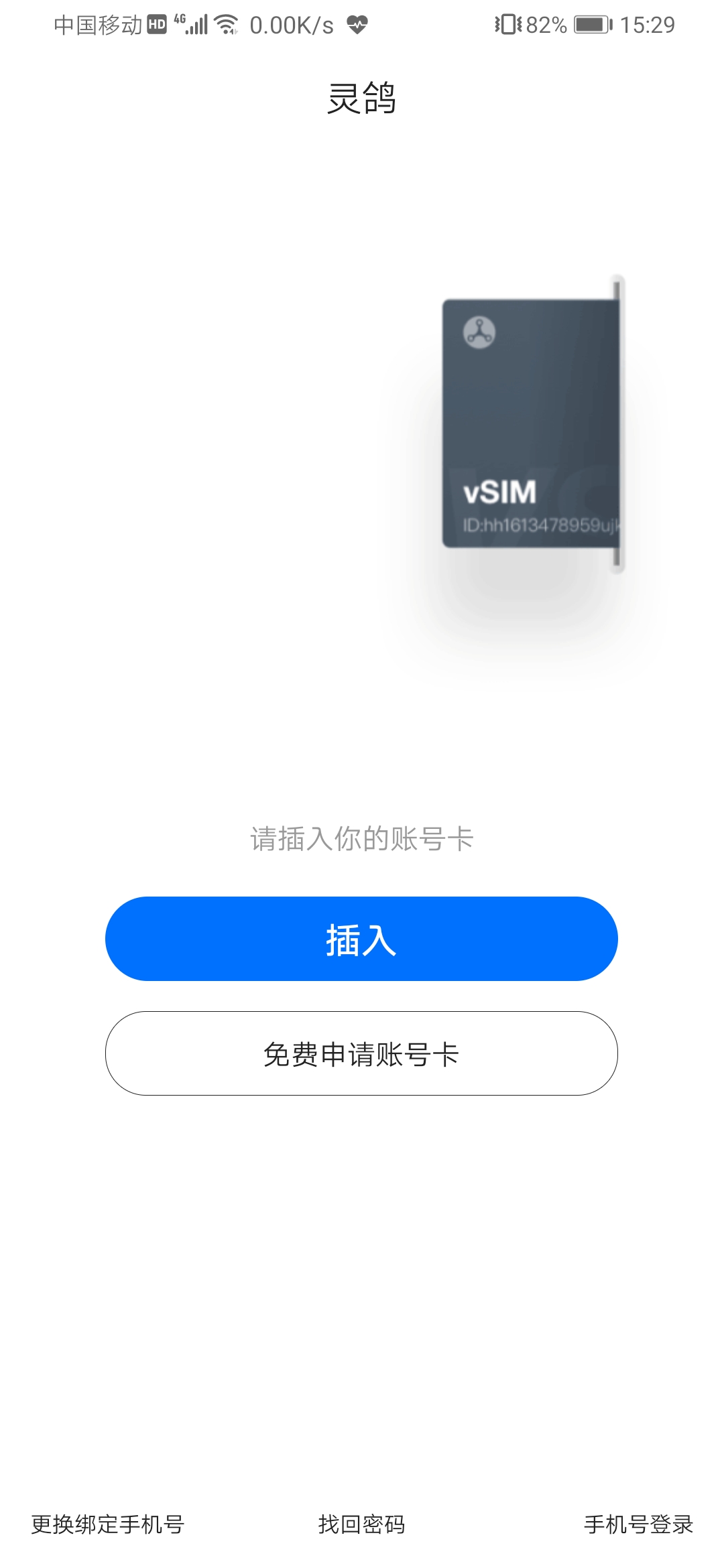Choose 更换绑定手机号 to change bound phone

click(x=107, y=1521)
